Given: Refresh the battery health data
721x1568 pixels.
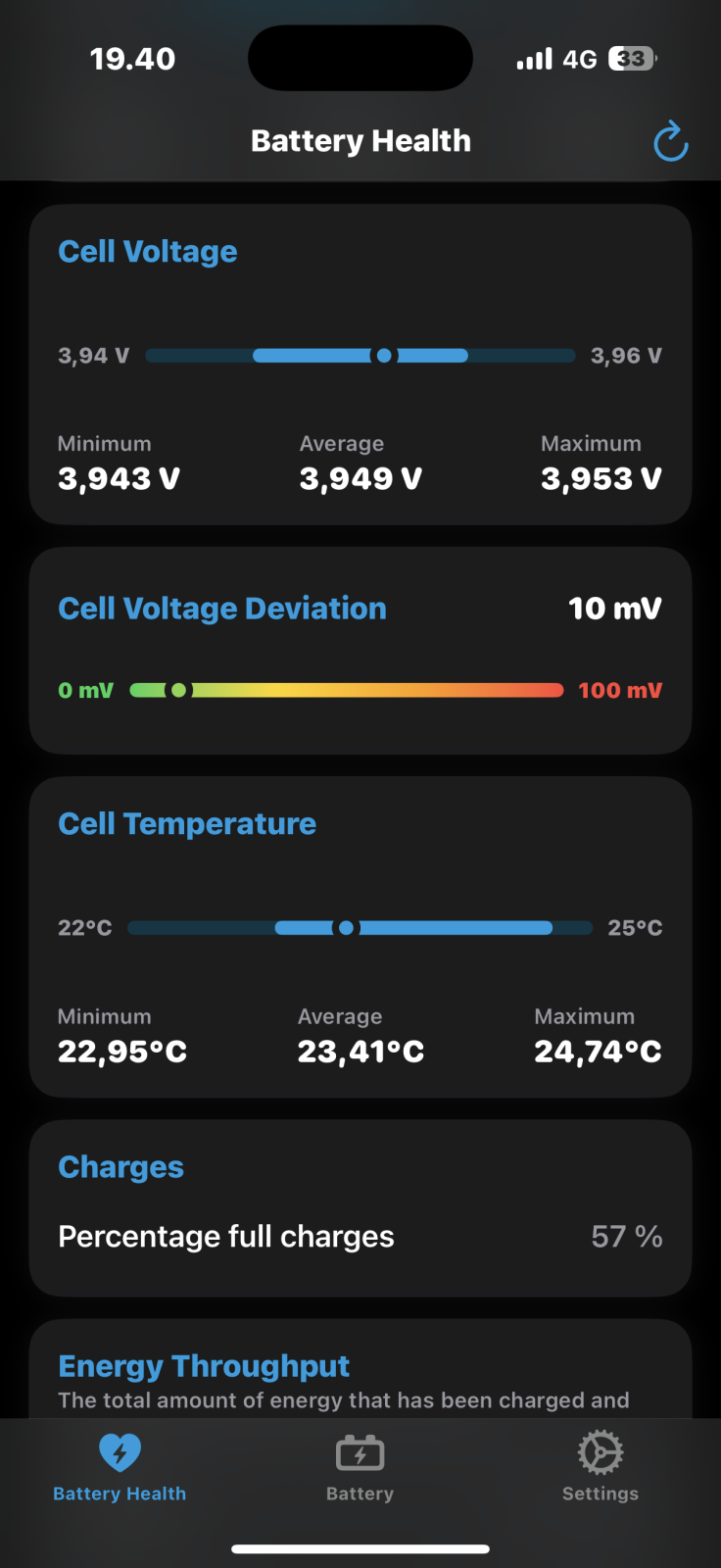Looking at the screenshot, I should [x=671, y=142].
